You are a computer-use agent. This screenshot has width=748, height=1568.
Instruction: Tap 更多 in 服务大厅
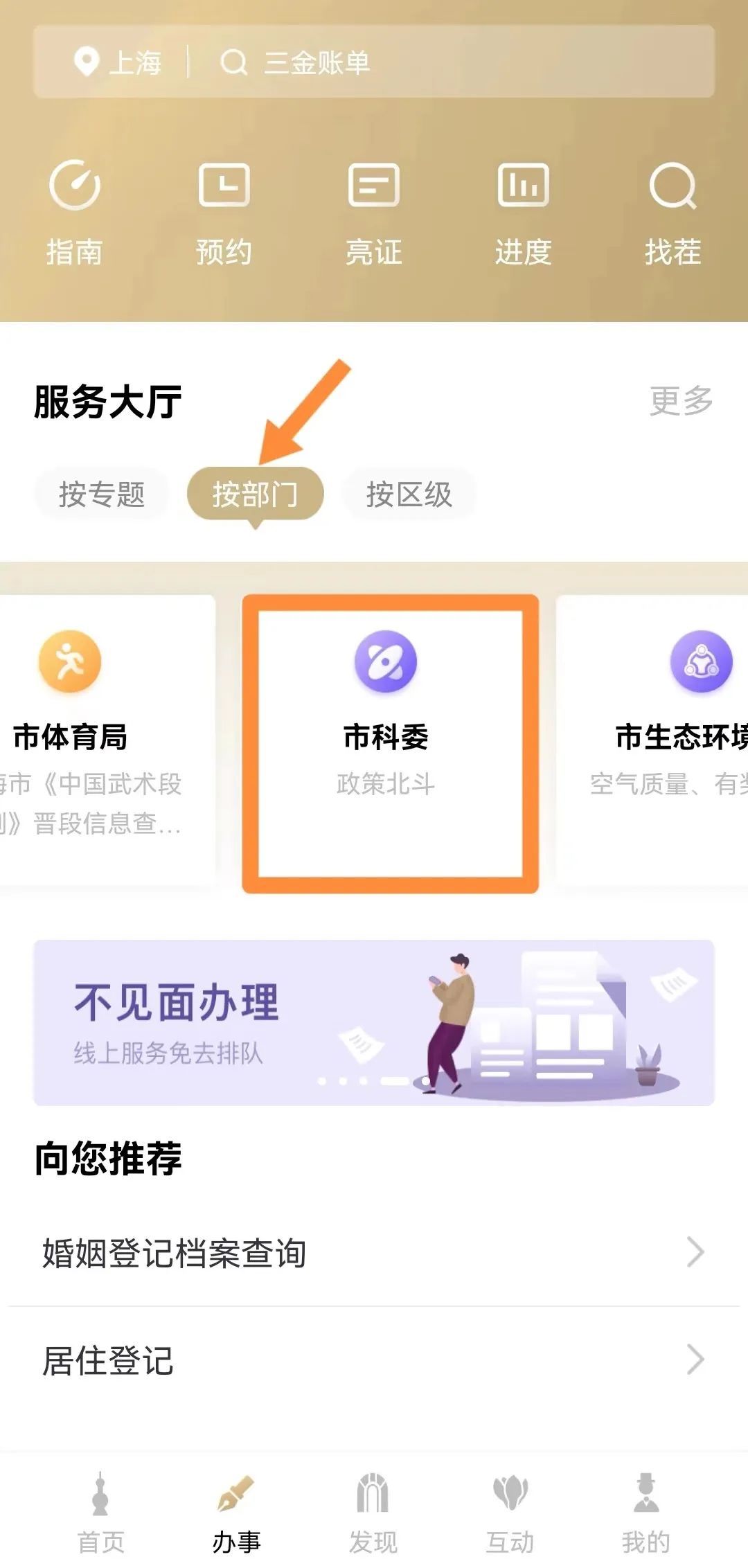(x=681, y=401)
